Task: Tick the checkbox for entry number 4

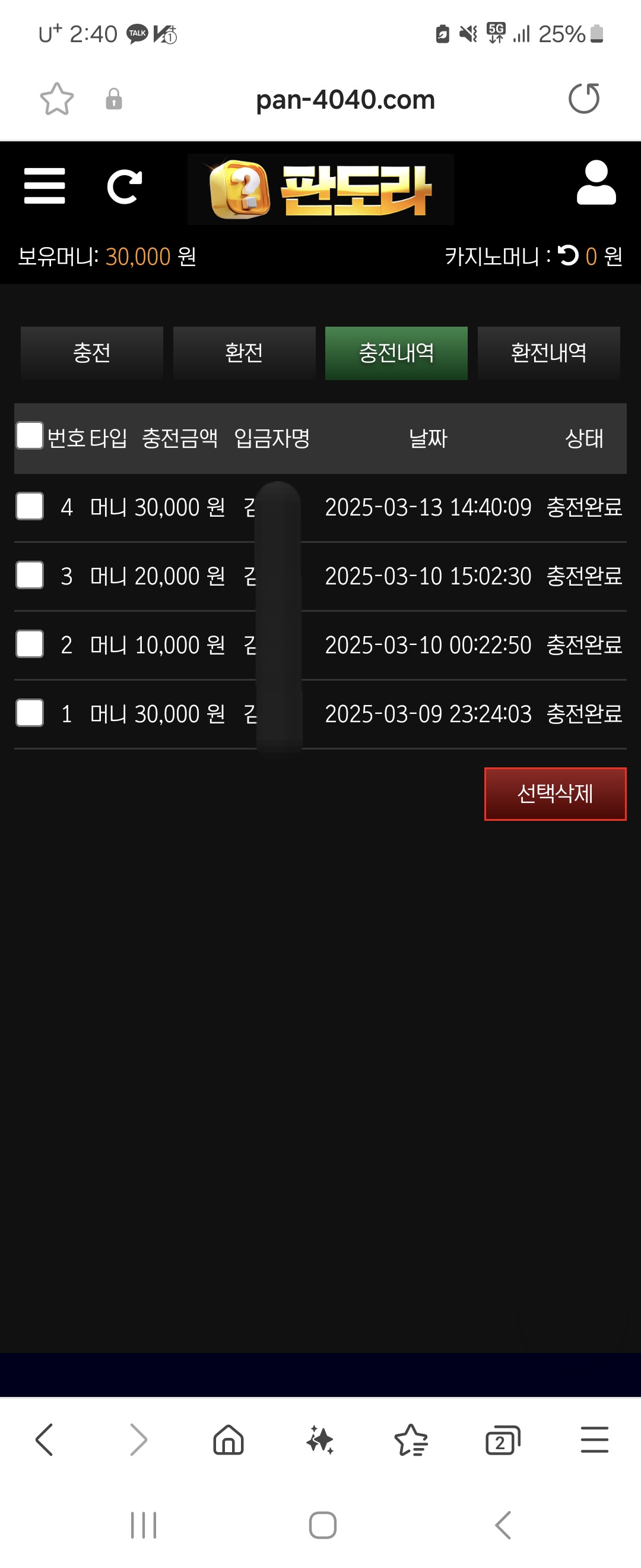Action: [30, 507]
